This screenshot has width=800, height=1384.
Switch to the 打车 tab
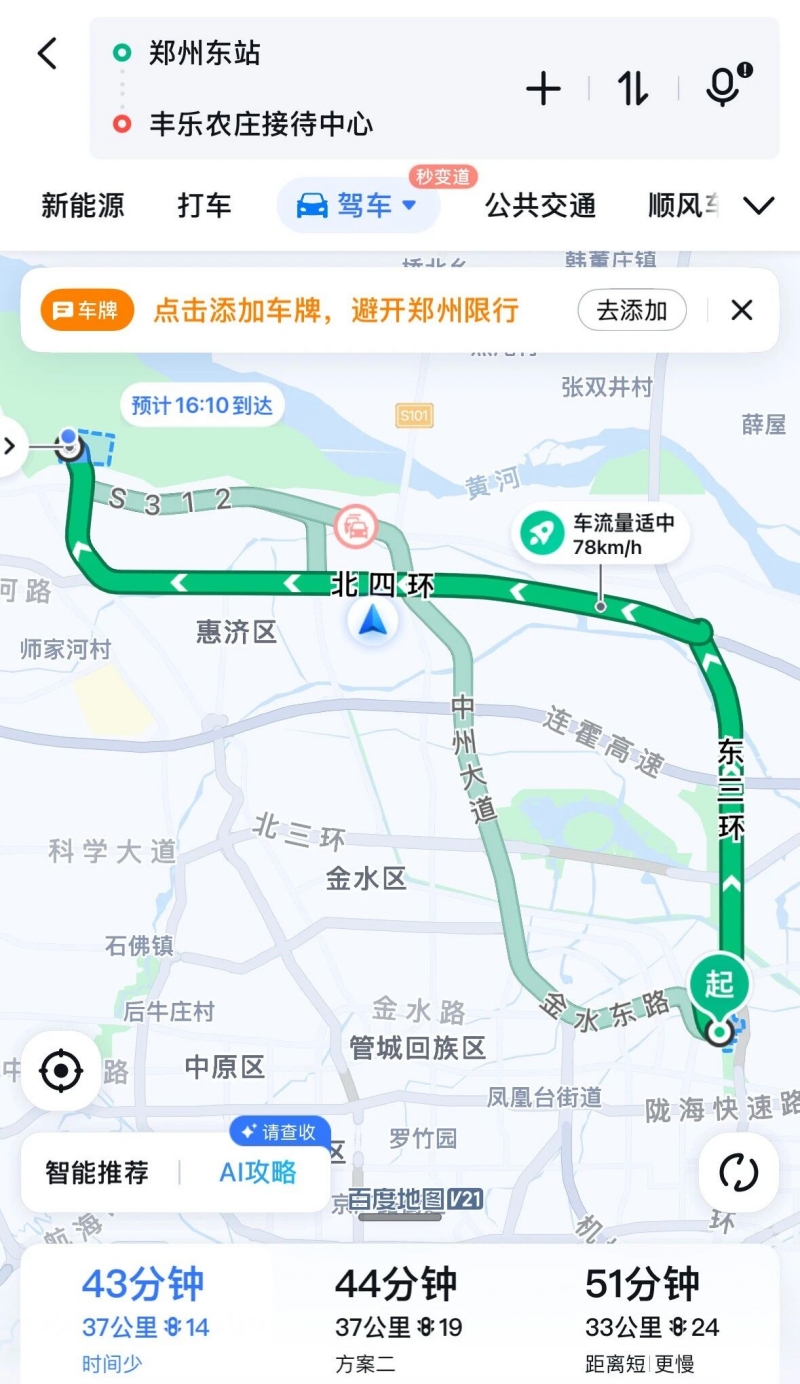point(204,206)
